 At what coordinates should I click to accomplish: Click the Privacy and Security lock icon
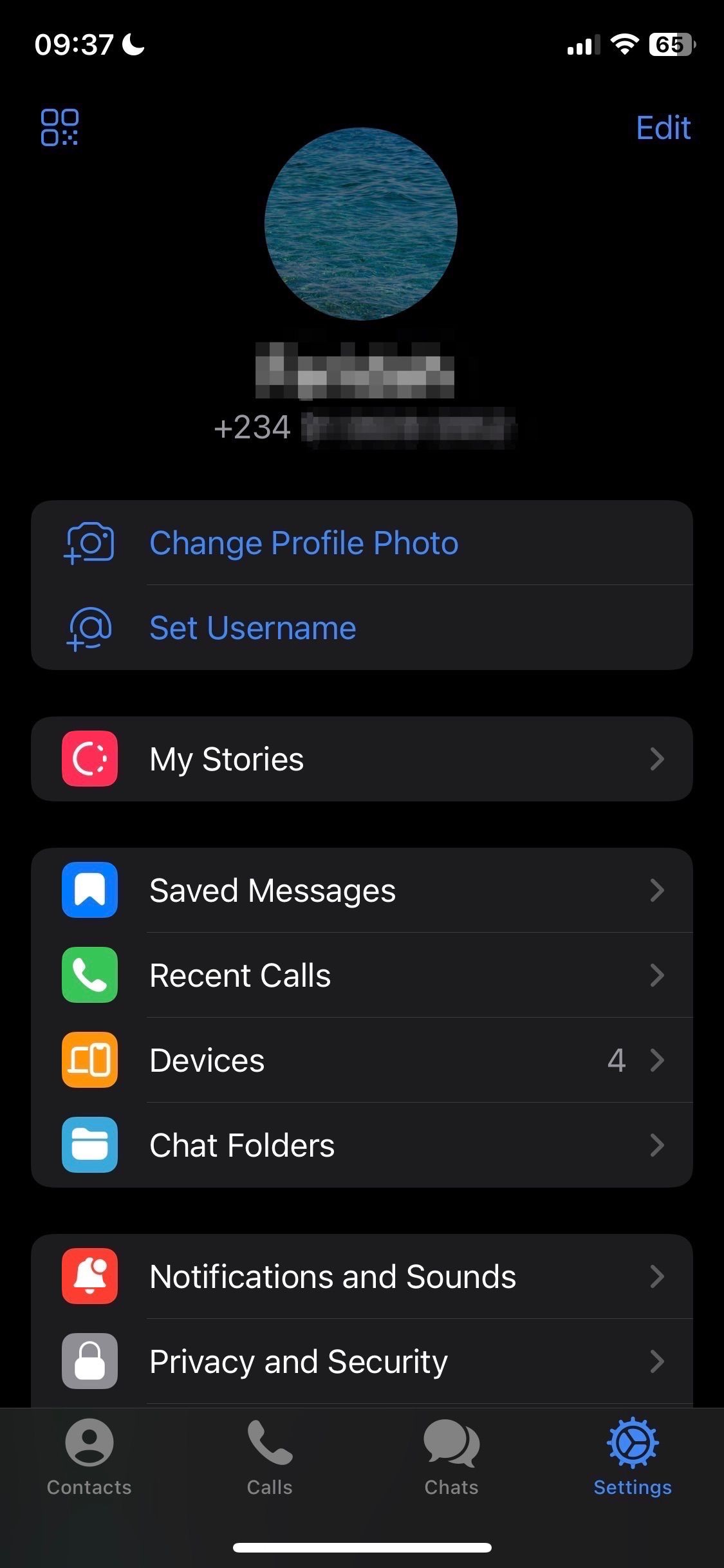click(89, 1361)
